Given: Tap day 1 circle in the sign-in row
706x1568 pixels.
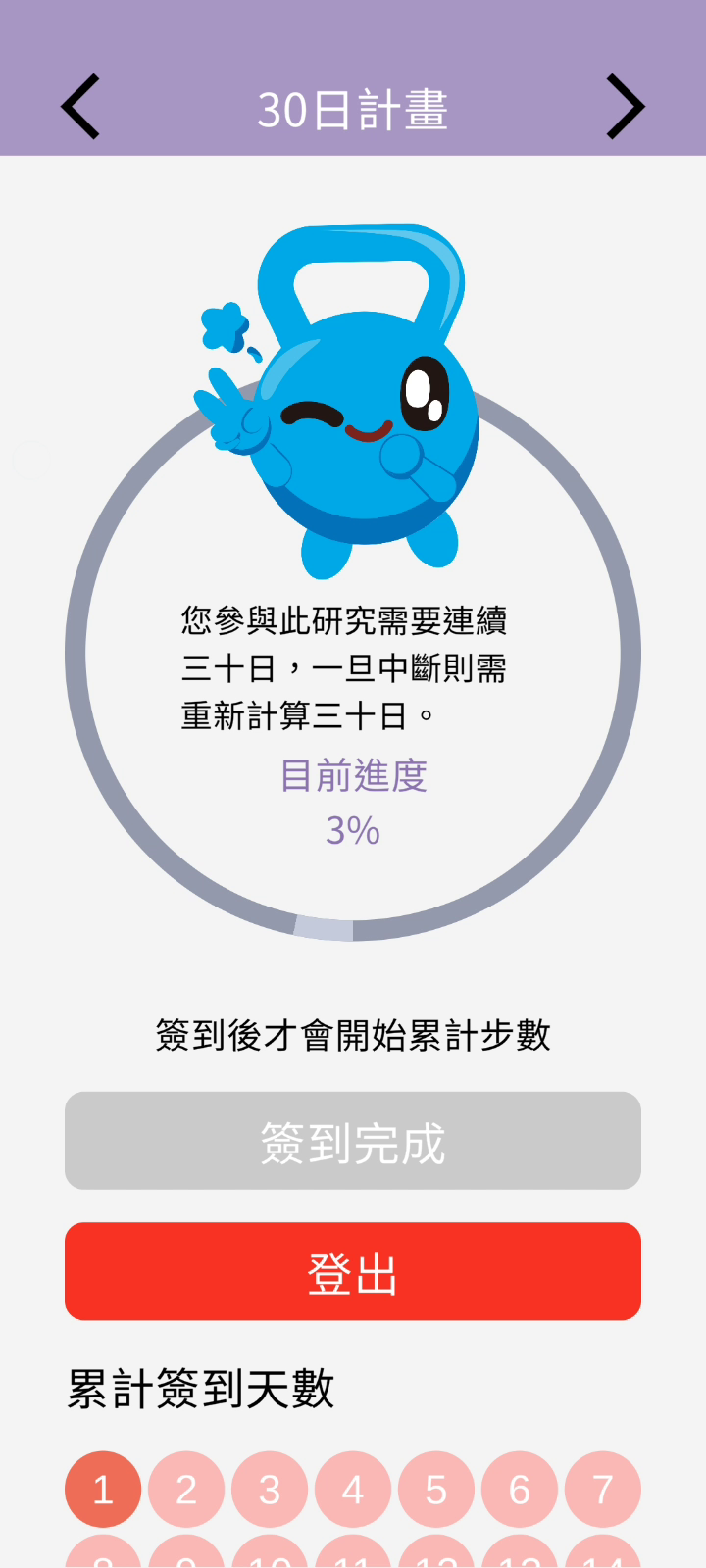Looking at the screenshot, I should 102,1489.
